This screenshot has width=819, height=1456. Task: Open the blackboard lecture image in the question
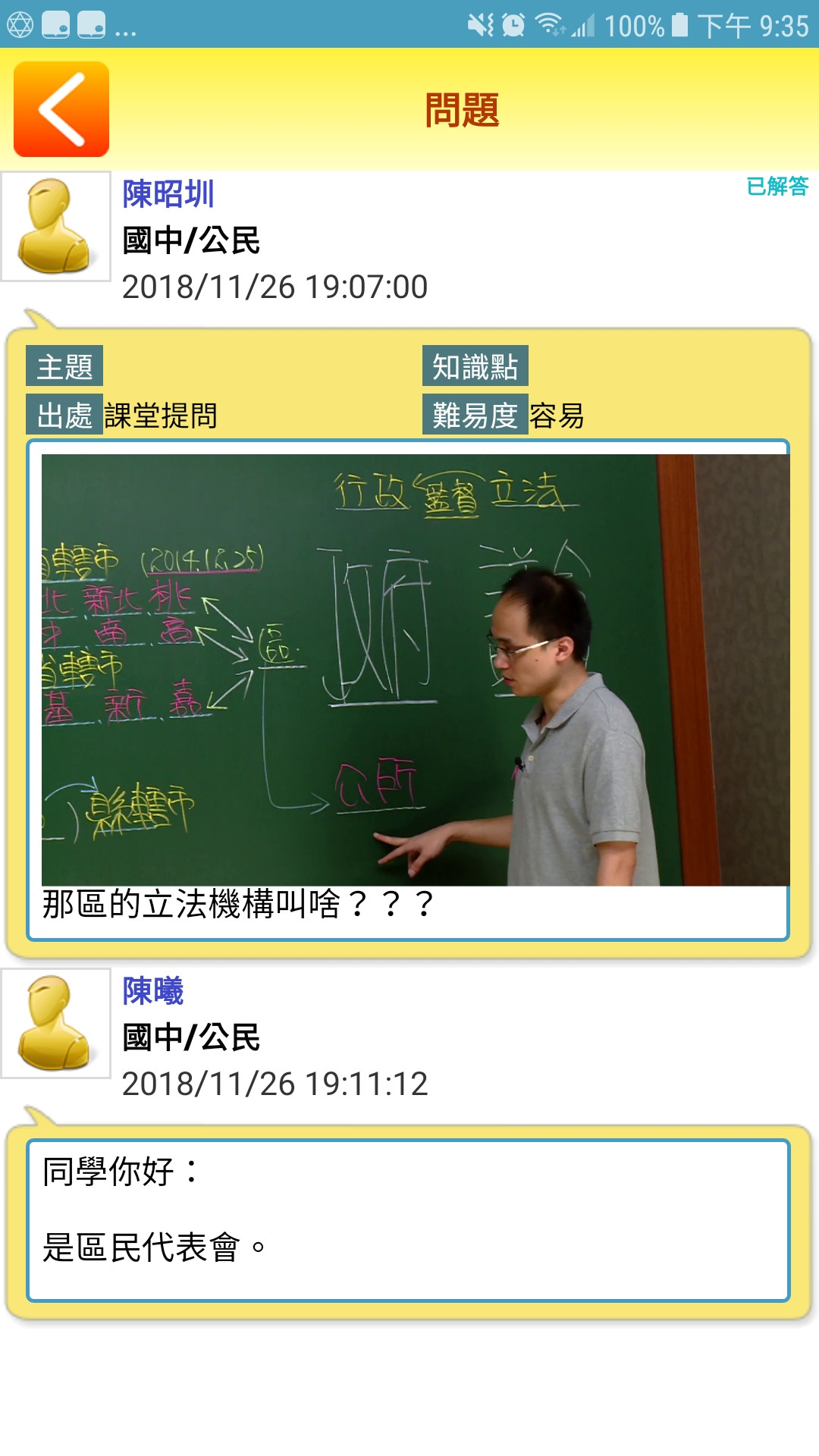pos(415,670)
